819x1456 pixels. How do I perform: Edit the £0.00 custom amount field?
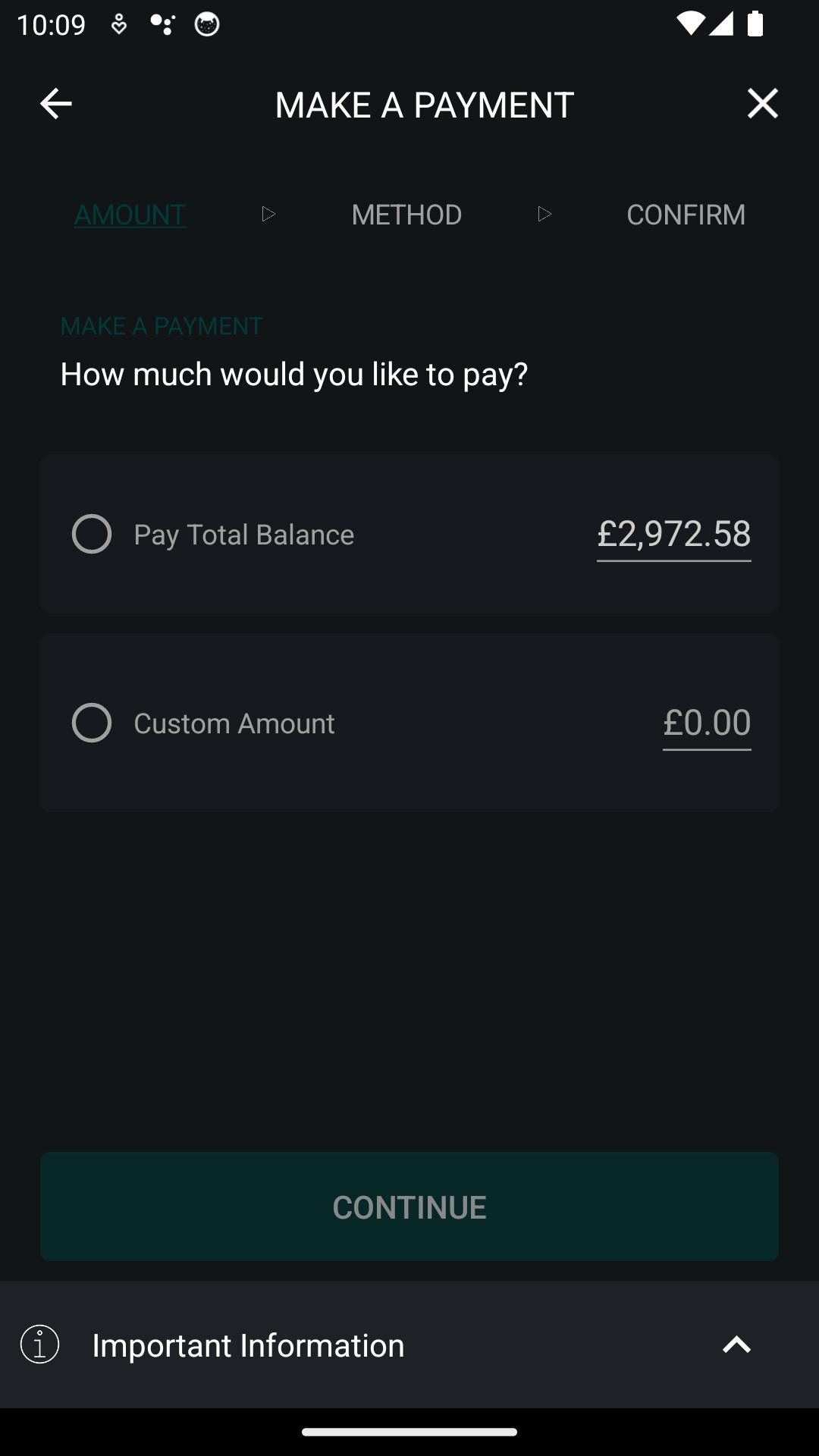point(707,723)
